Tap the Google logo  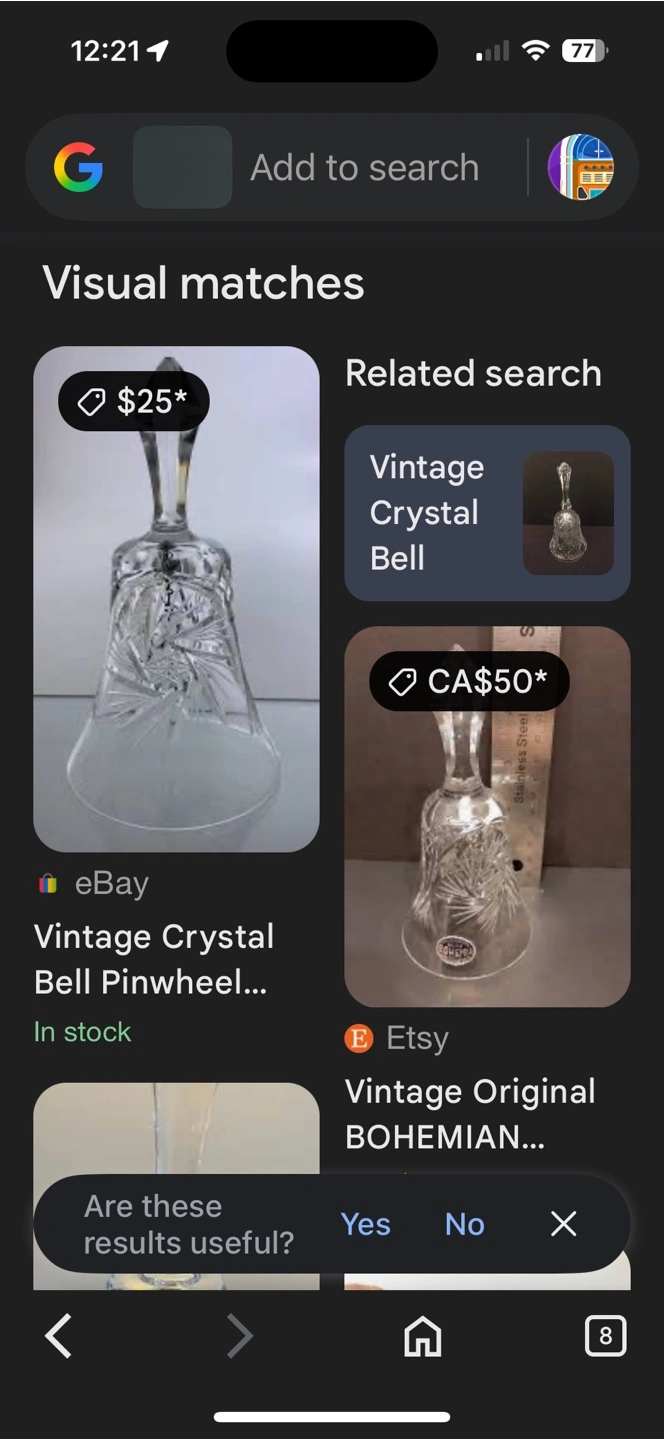(x=79, y=168)
